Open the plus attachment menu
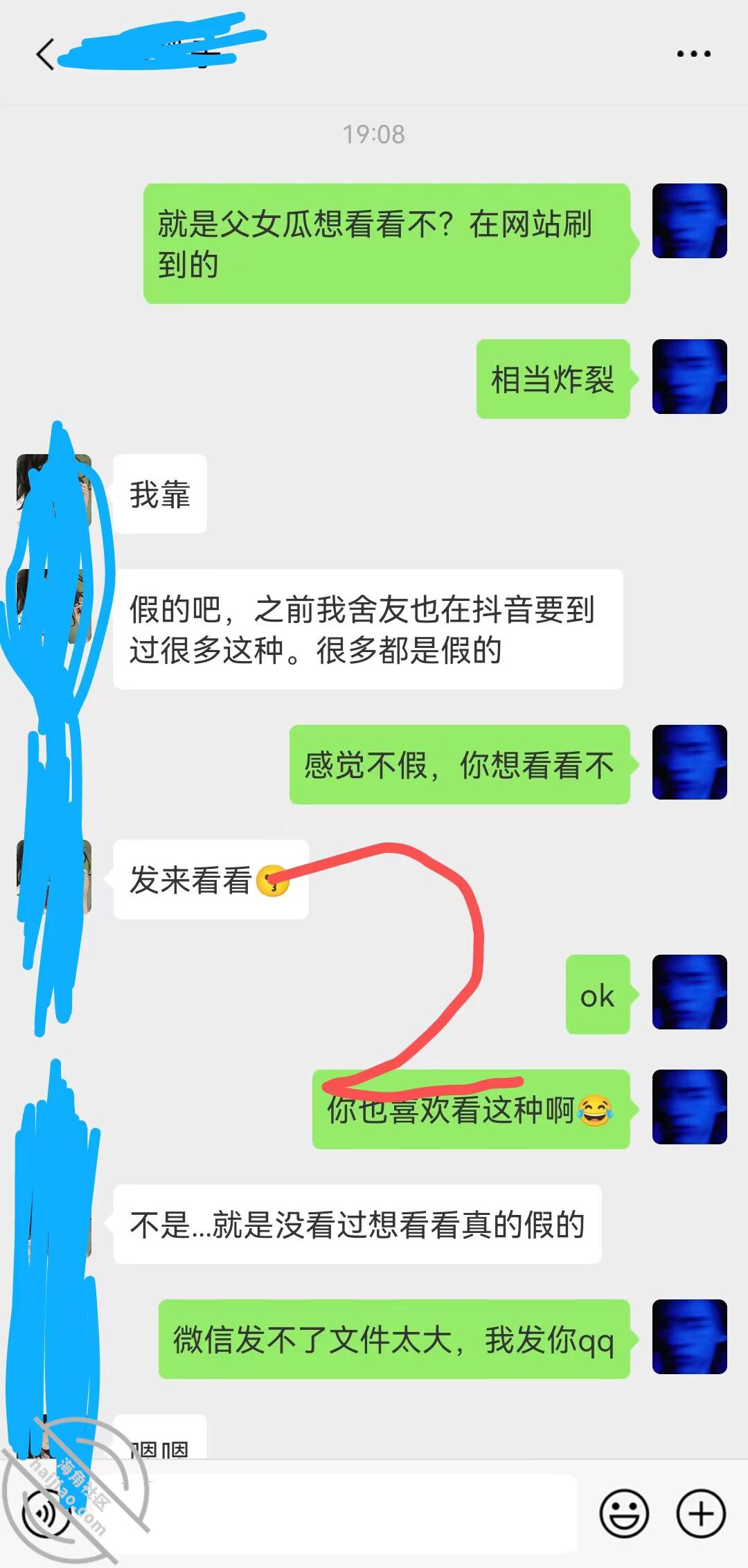 click(701, 1513)
